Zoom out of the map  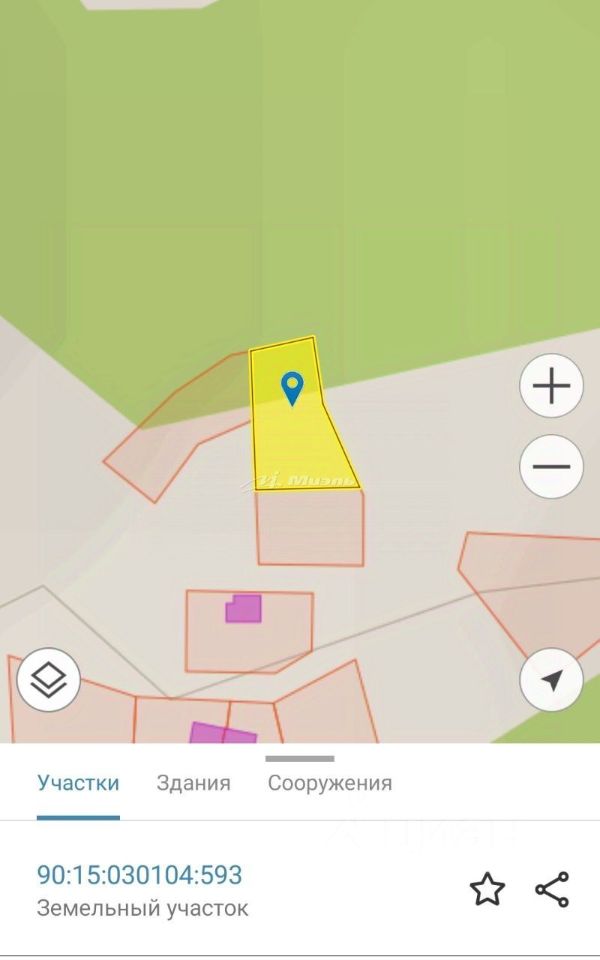[551, 467]
